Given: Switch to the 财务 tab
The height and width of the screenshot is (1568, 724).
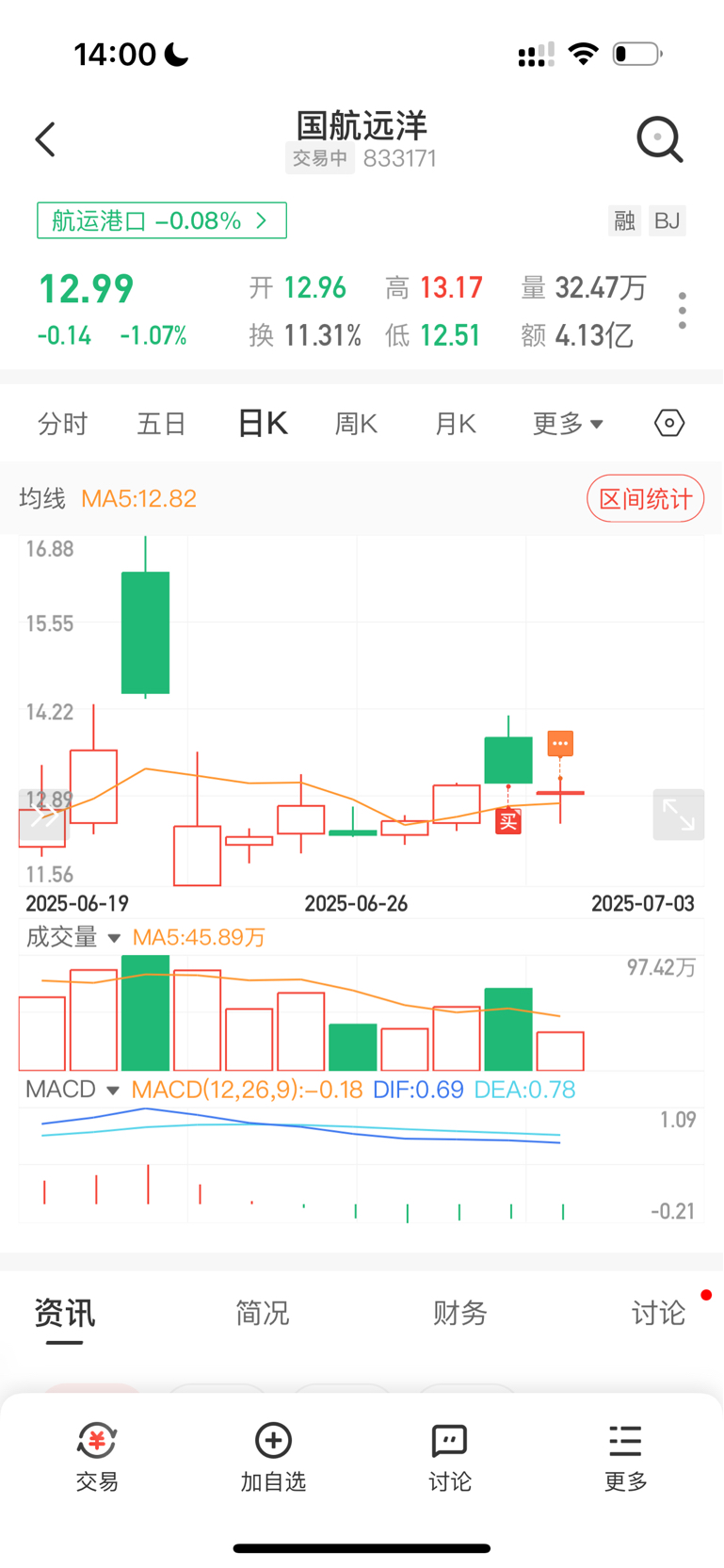Looking at the screenshot, I should tap(459, 1313).
